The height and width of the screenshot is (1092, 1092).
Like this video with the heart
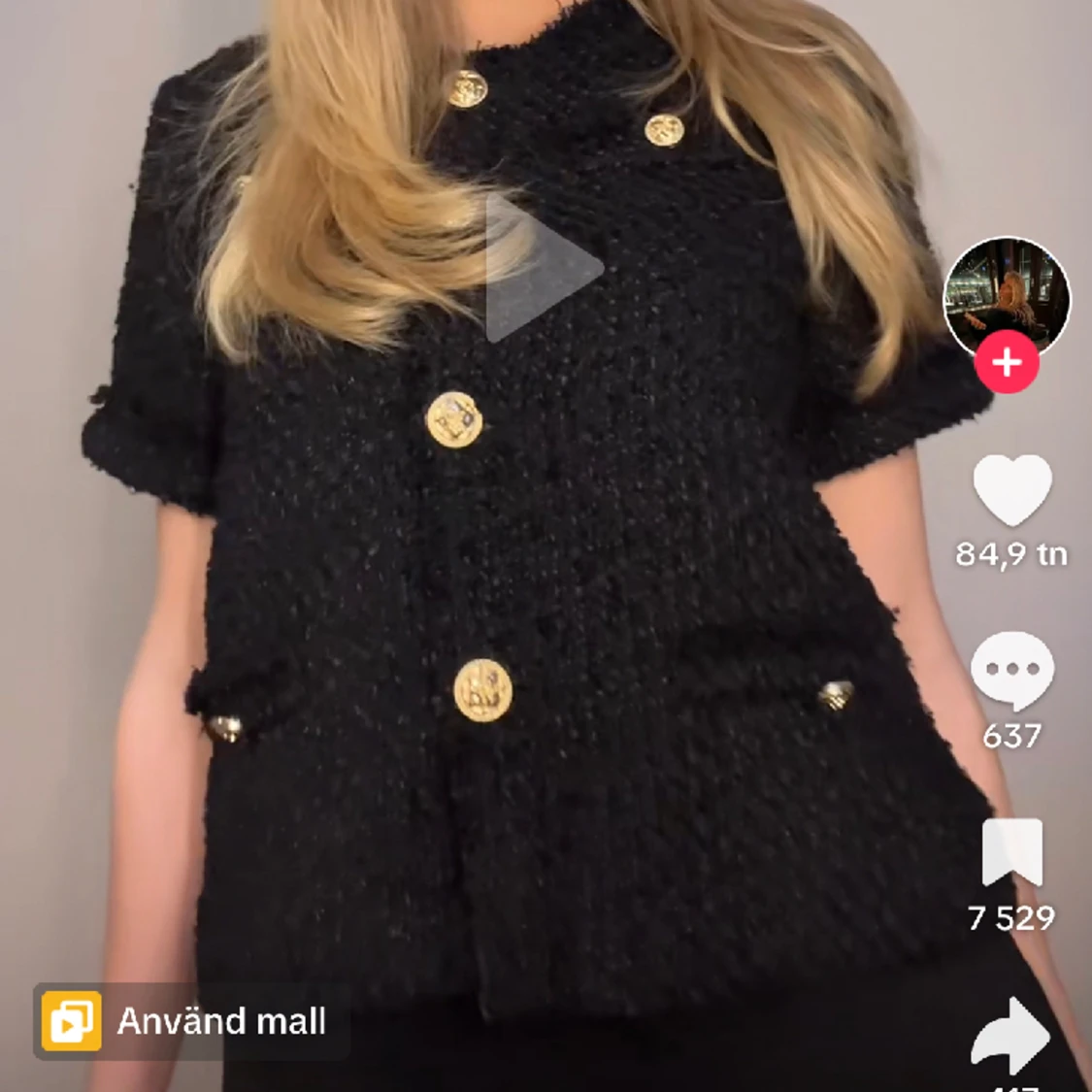point(1011,490)
